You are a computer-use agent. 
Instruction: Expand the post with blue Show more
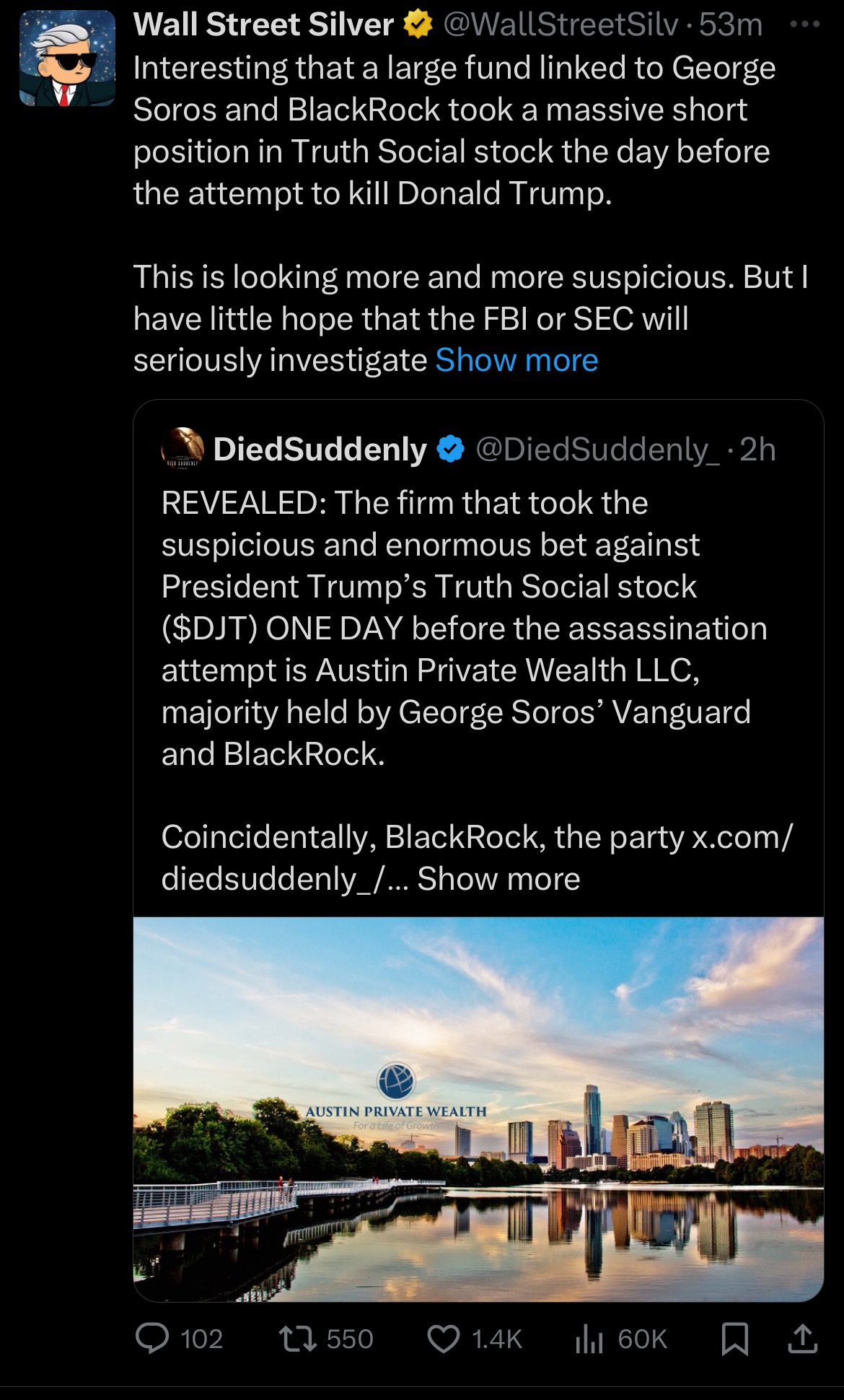point(516,360)
